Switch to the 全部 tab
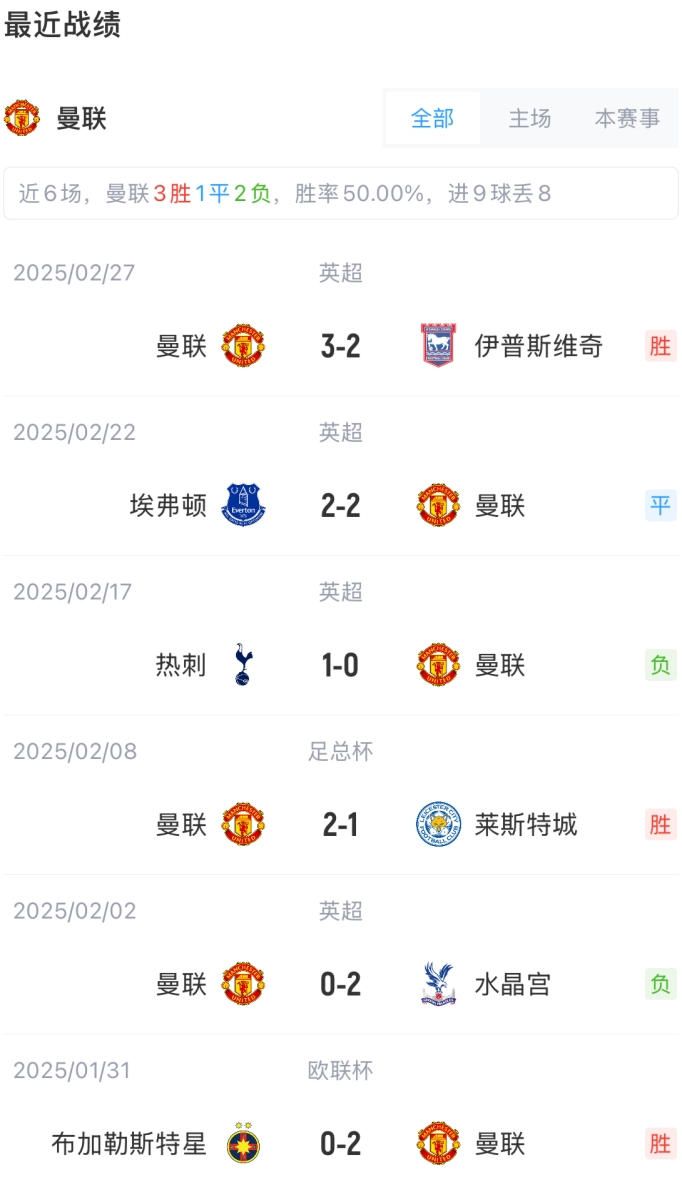682x1179 pixels. click(x=432, y=119)
